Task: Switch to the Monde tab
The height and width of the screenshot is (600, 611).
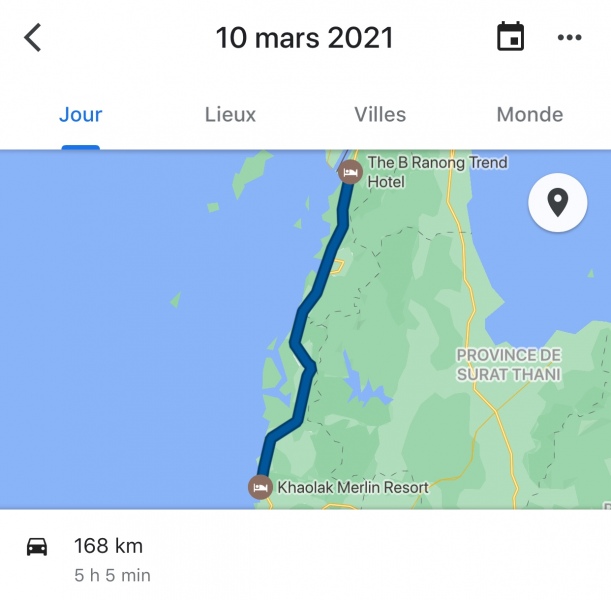Action: point(529,114)
